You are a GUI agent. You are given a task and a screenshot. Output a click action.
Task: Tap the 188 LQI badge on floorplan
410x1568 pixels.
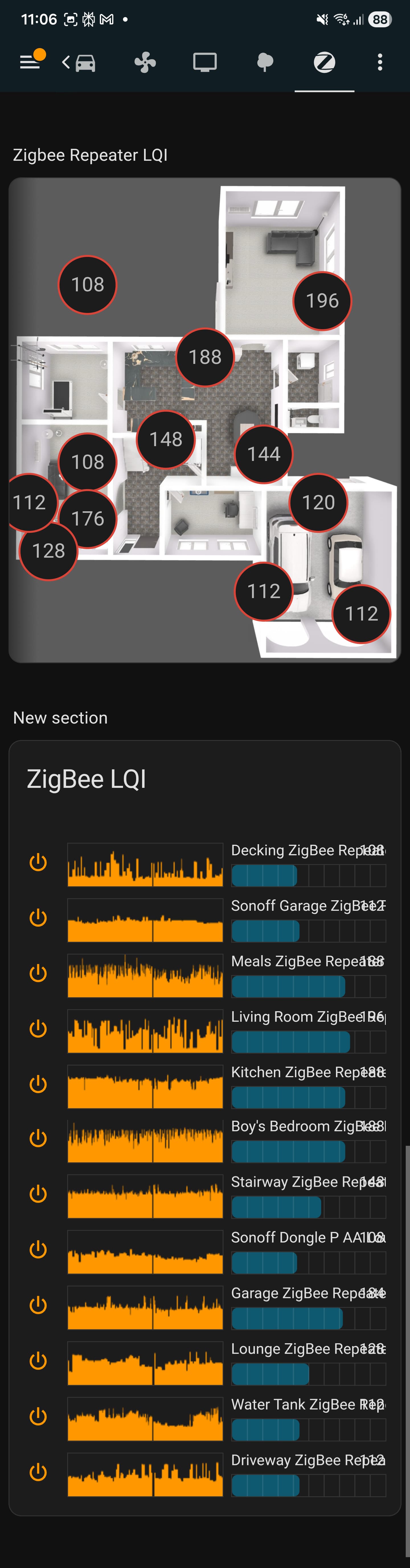205,357
